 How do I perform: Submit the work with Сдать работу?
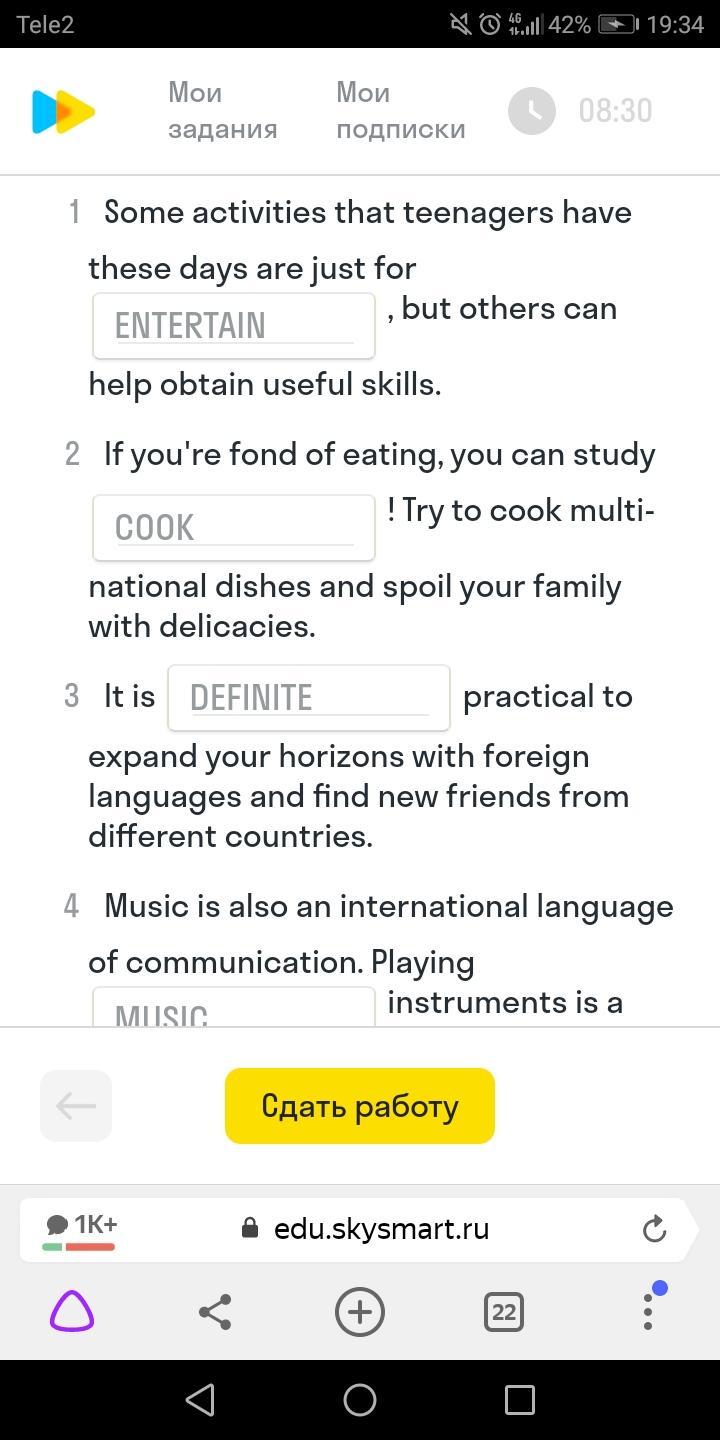360,1106
